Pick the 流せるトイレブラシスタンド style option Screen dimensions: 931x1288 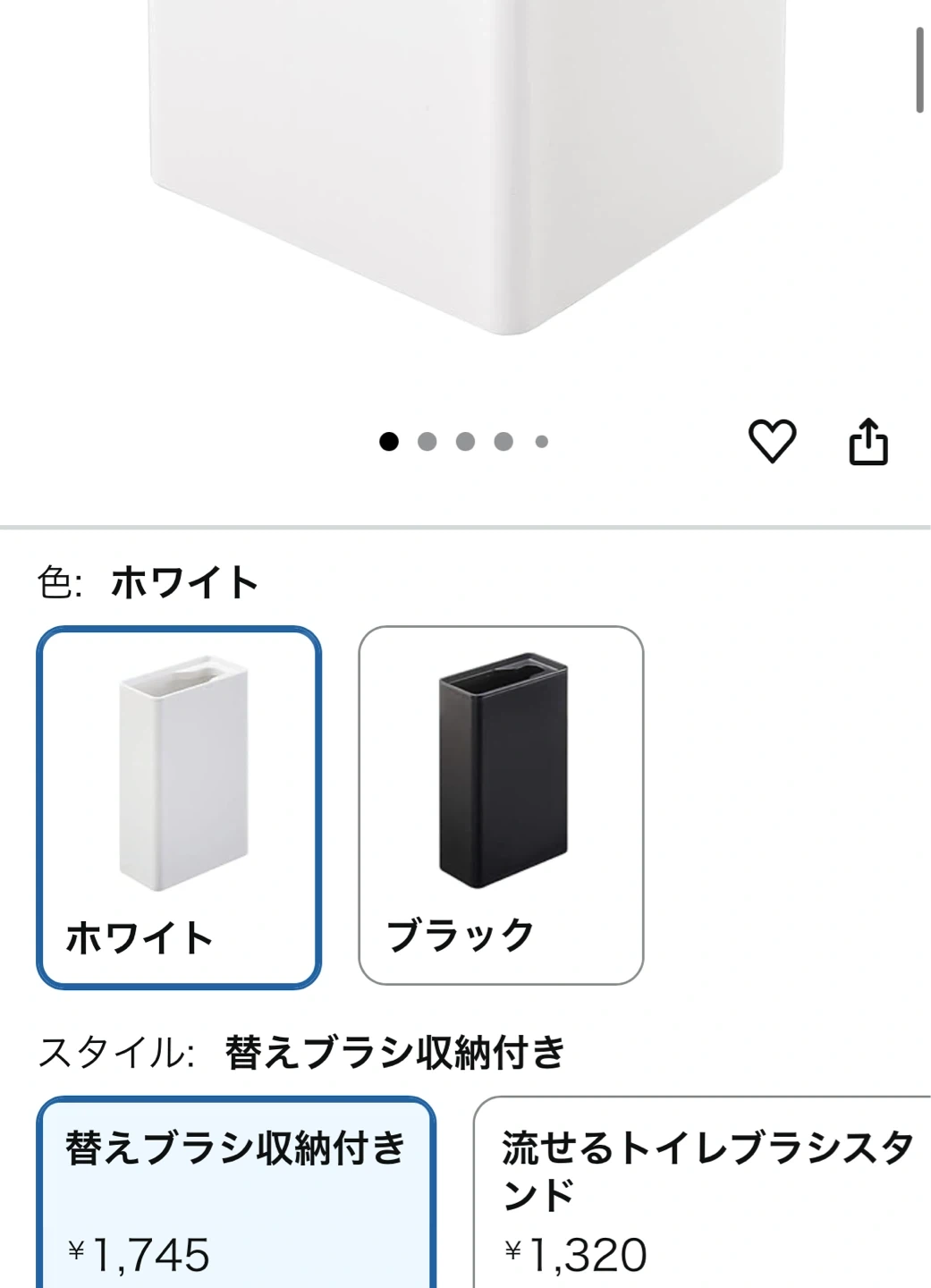pos(703,1194)
